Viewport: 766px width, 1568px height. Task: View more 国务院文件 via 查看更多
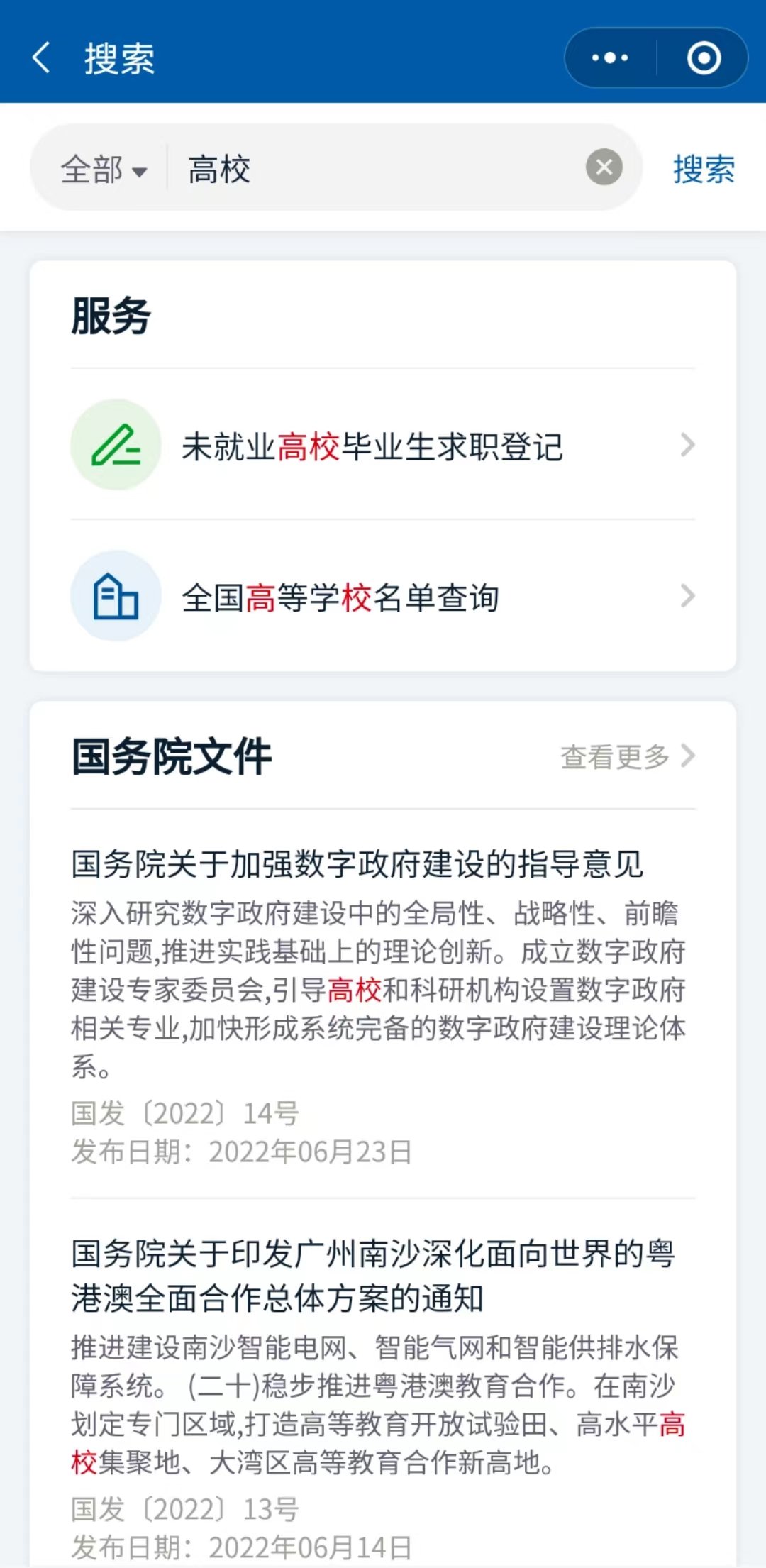pos(627,756)
